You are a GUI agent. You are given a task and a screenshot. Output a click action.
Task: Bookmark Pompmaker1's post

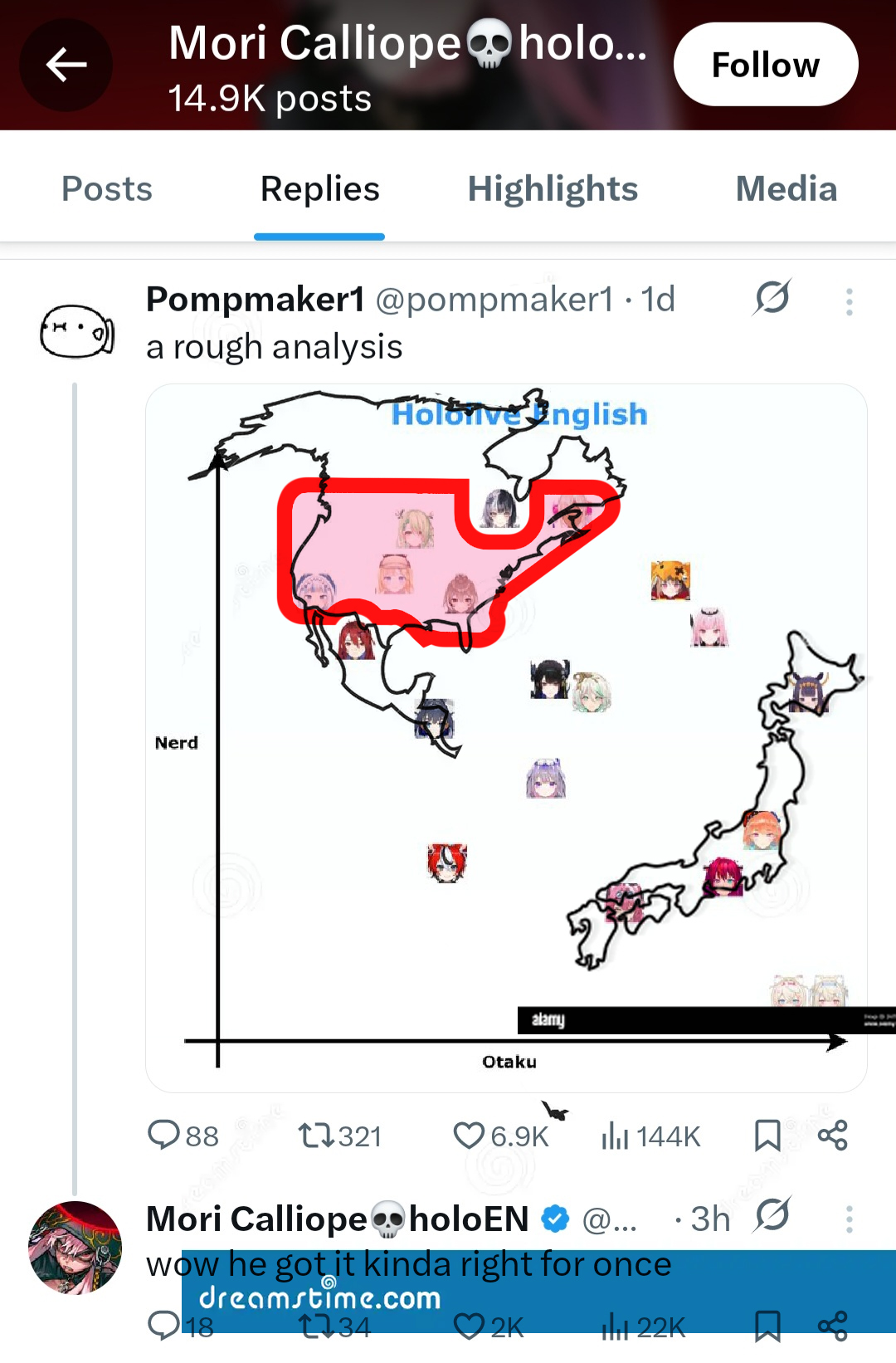point(767,1135)
